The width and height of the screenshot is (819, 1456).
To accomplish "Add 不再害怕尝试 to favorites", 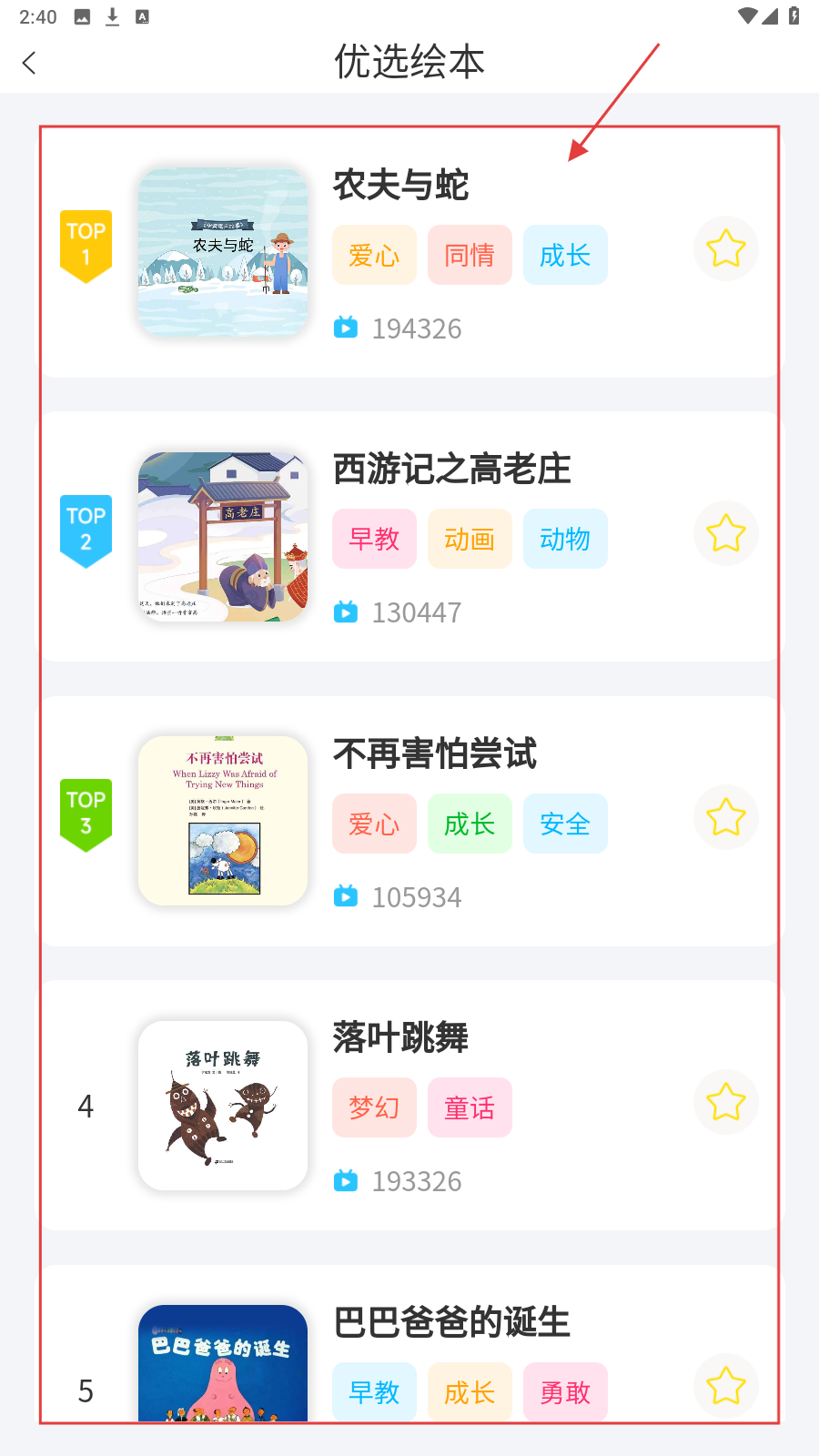I will [x=725, y=817].
